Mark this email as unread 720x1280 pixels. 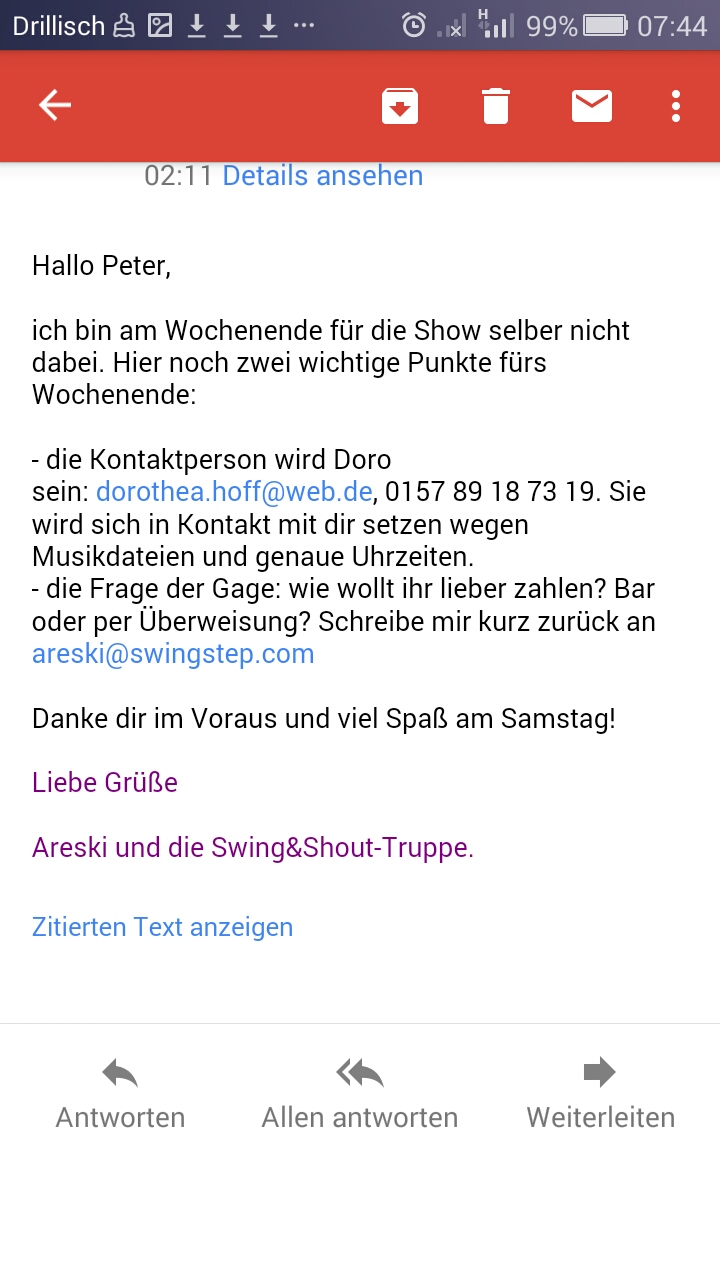[592, 105]
